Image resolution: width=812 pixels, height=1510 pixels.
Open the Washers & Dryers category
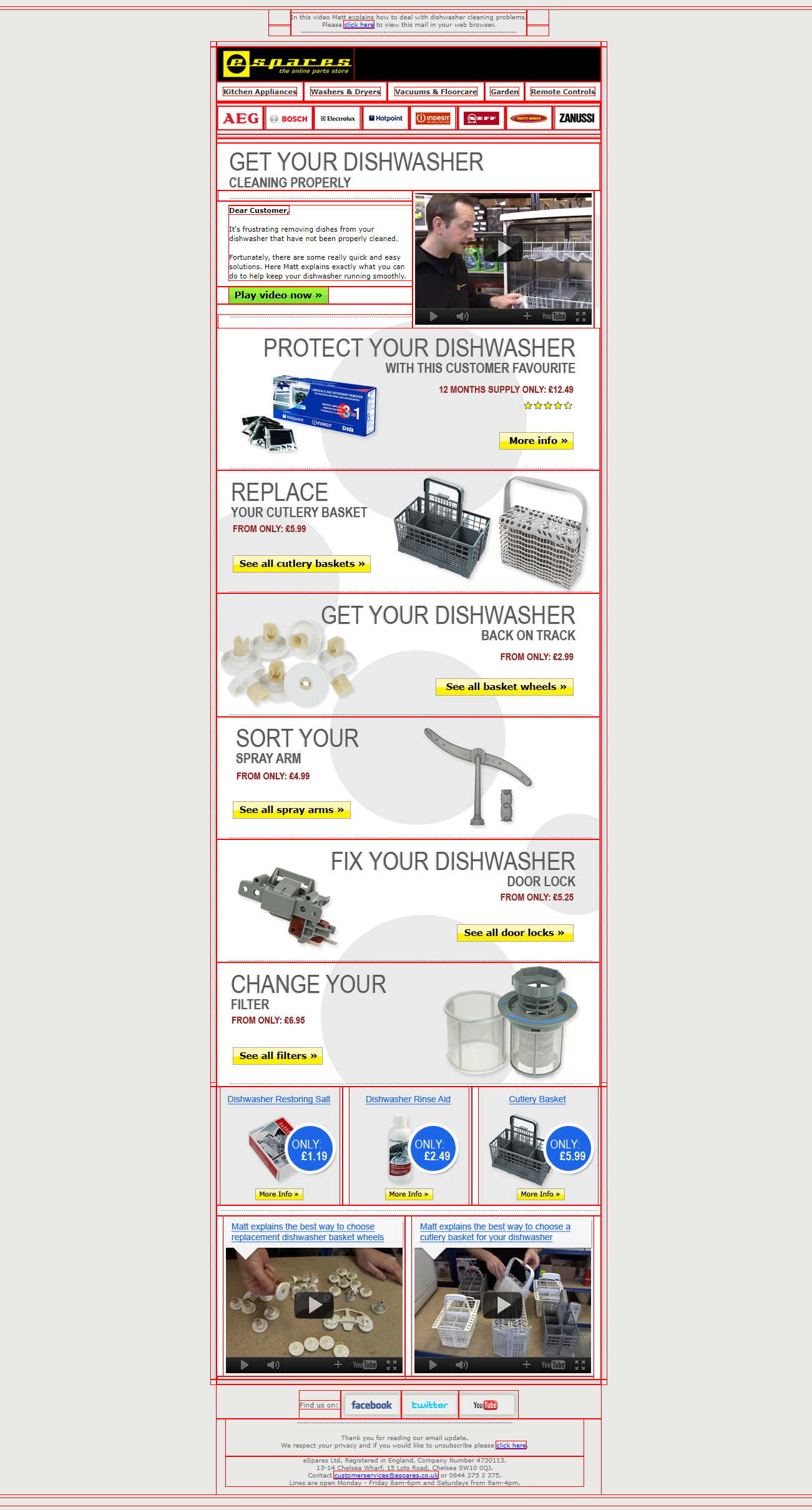point(345,92)
